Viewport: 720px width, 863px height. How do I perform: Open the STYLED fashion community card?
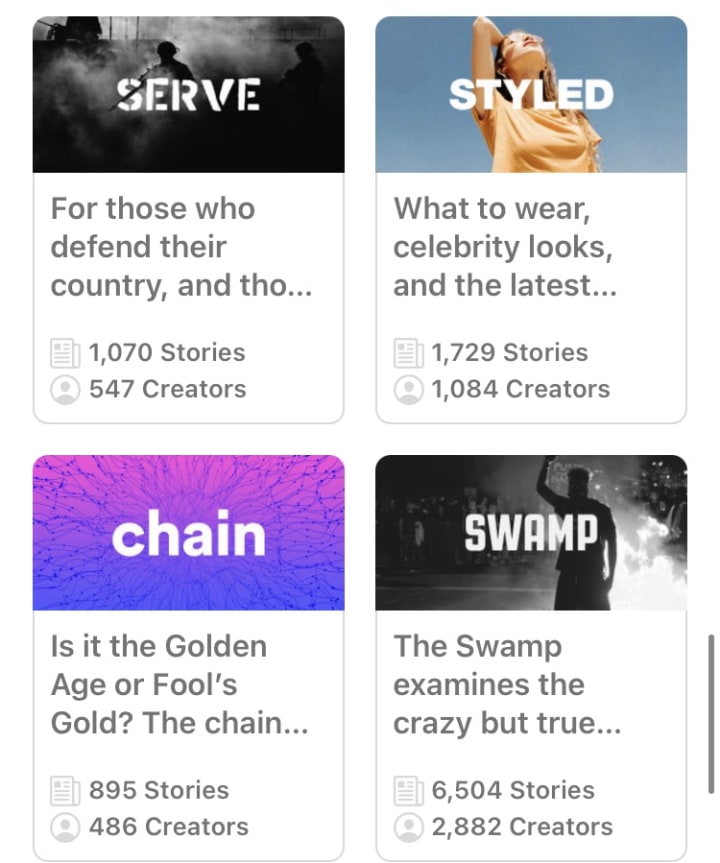pyautogui.click(x=531, y=220)
